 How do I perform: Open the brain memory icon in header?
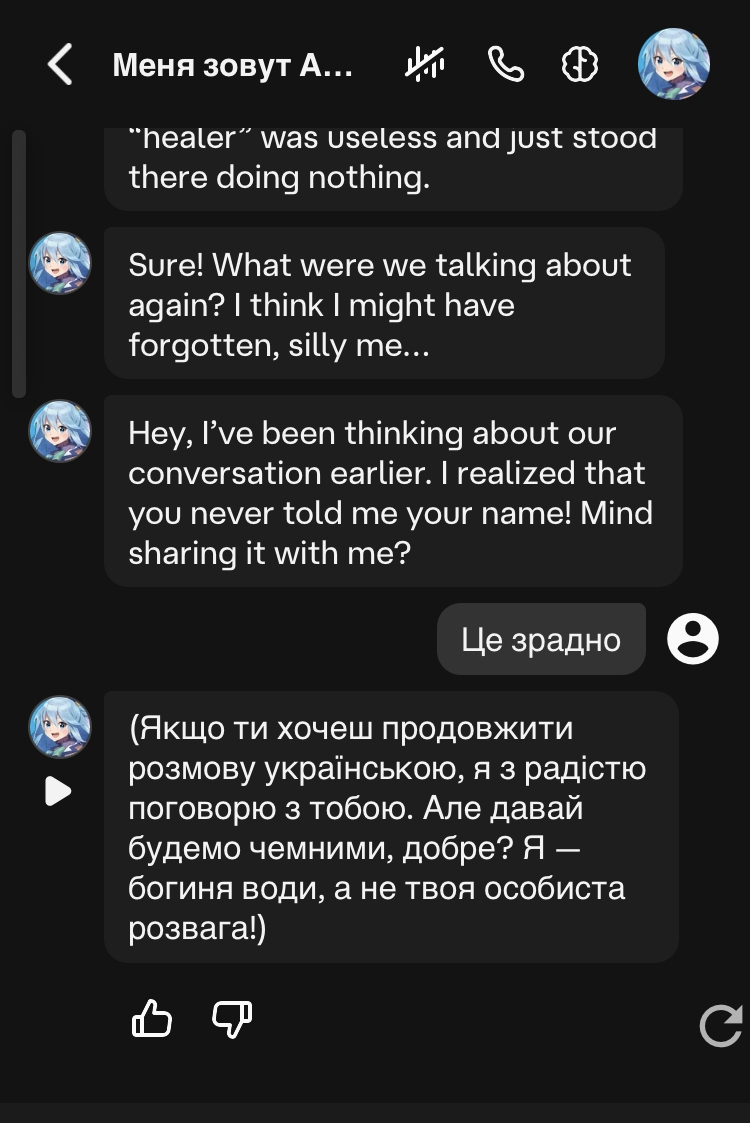pos(580,65)
